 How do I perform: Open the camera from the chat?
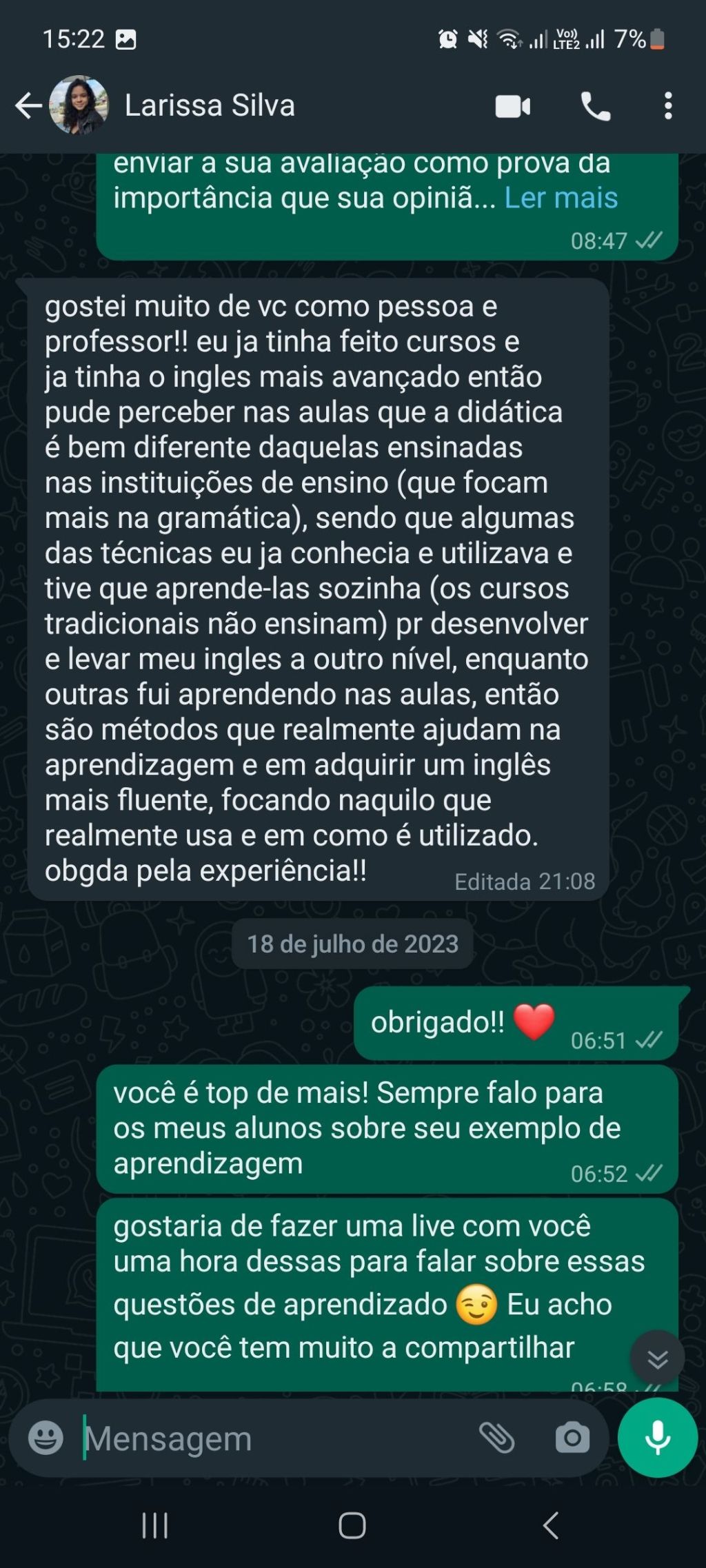[x=572, y=1438]
